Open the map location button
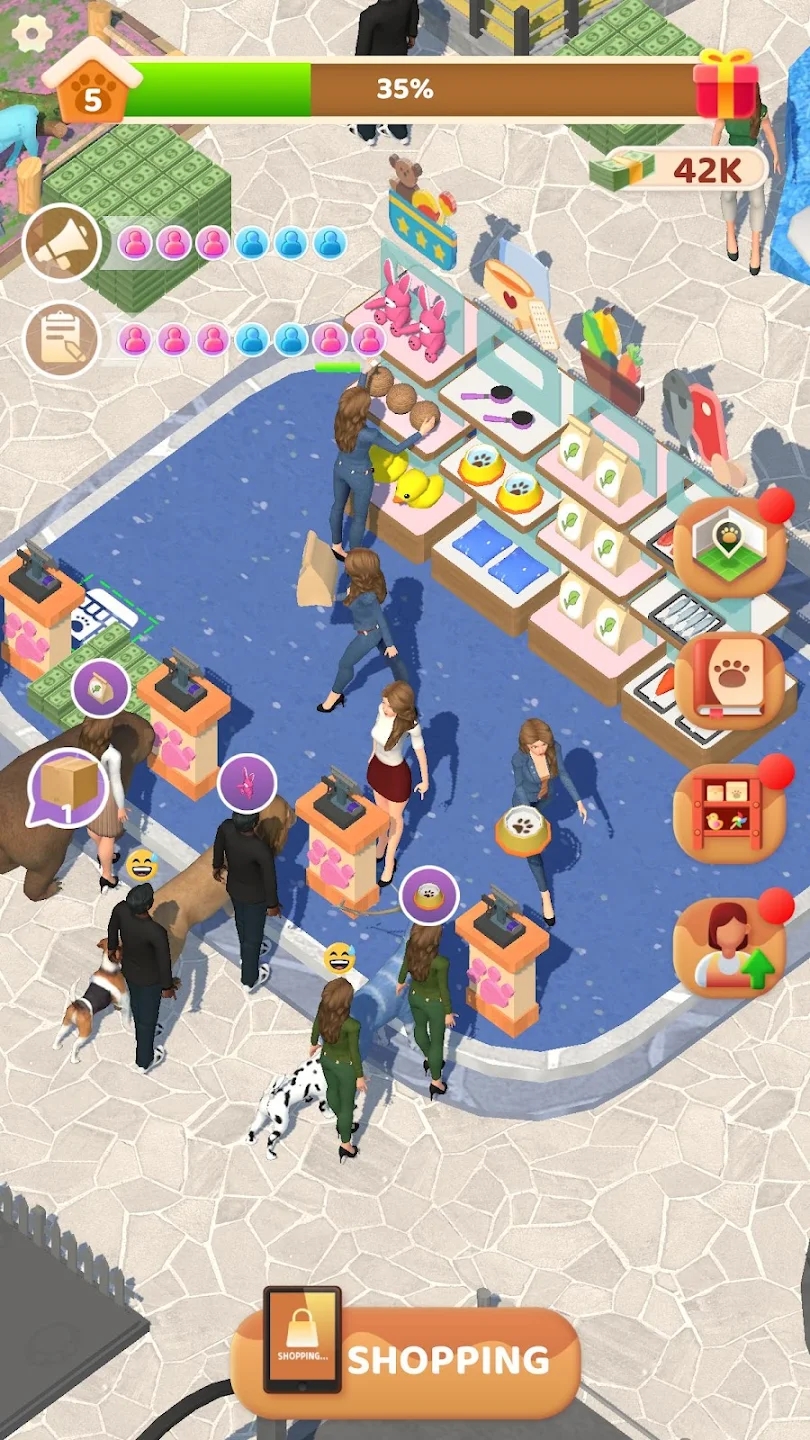 [x=728, y=548]
